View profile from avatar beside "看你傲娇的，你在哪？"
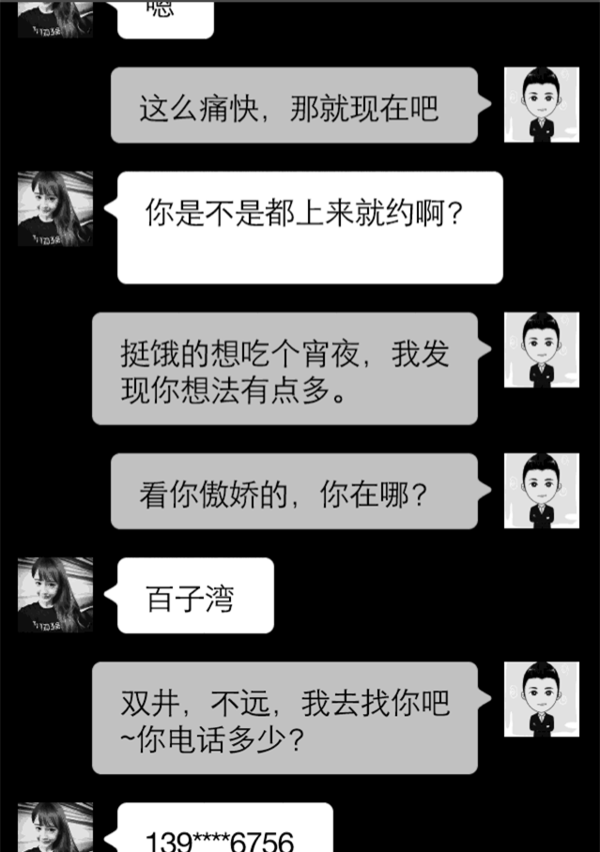Screen dimensions: 600x852 (x=541, y=491)
